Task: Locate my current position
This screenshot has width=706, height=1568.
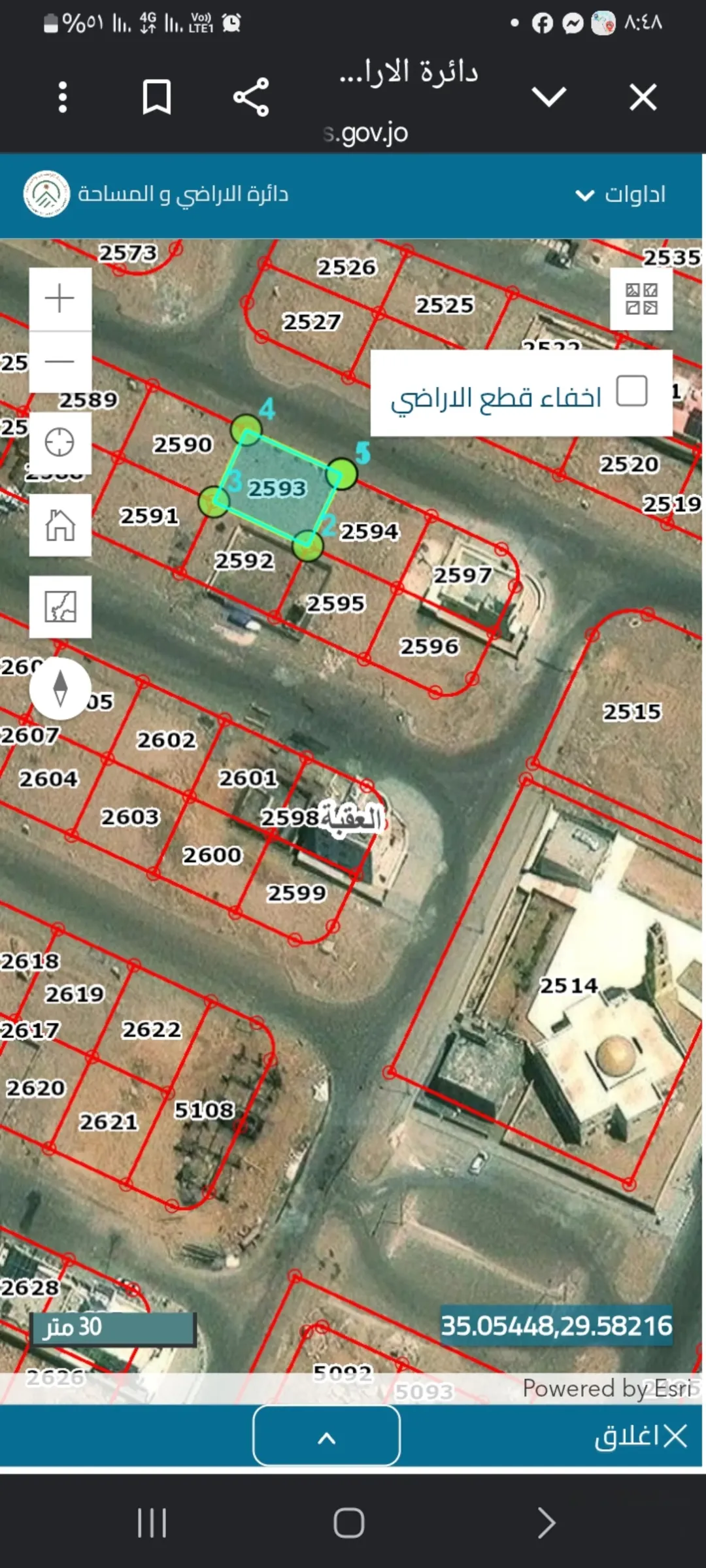Action: (60, 442)
